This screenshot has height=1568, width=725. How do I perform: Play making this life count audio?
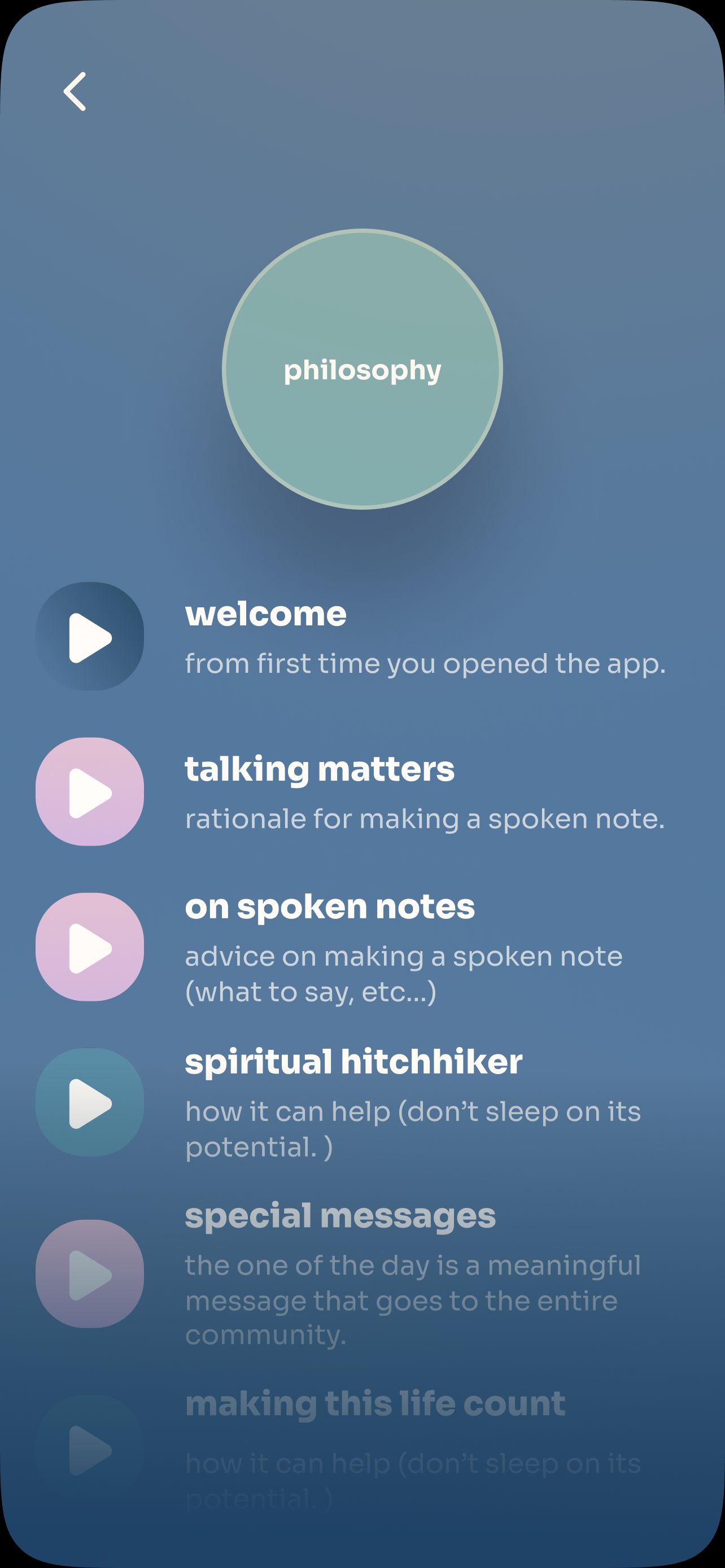90,1450
